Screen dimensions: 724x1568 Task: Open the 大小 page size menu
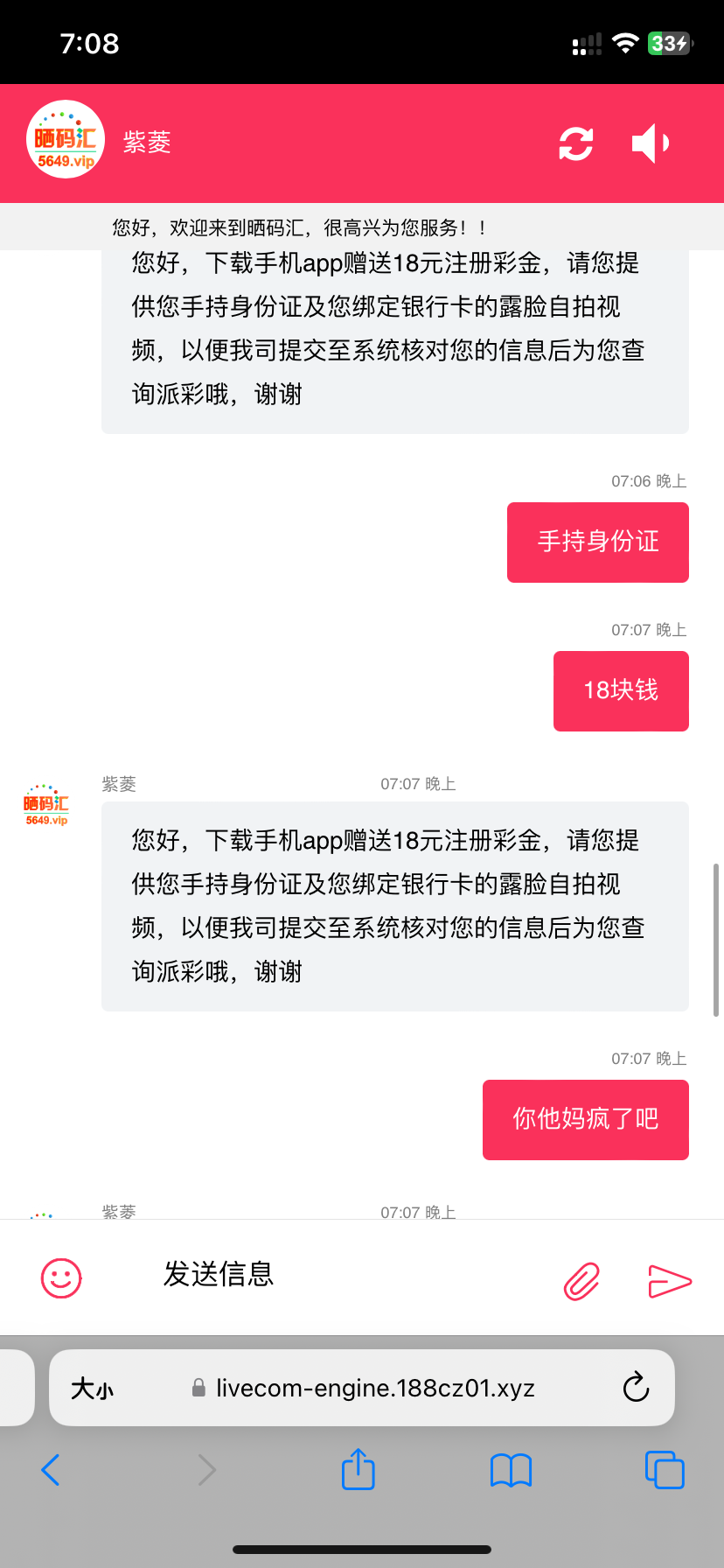click(93, 1389)
